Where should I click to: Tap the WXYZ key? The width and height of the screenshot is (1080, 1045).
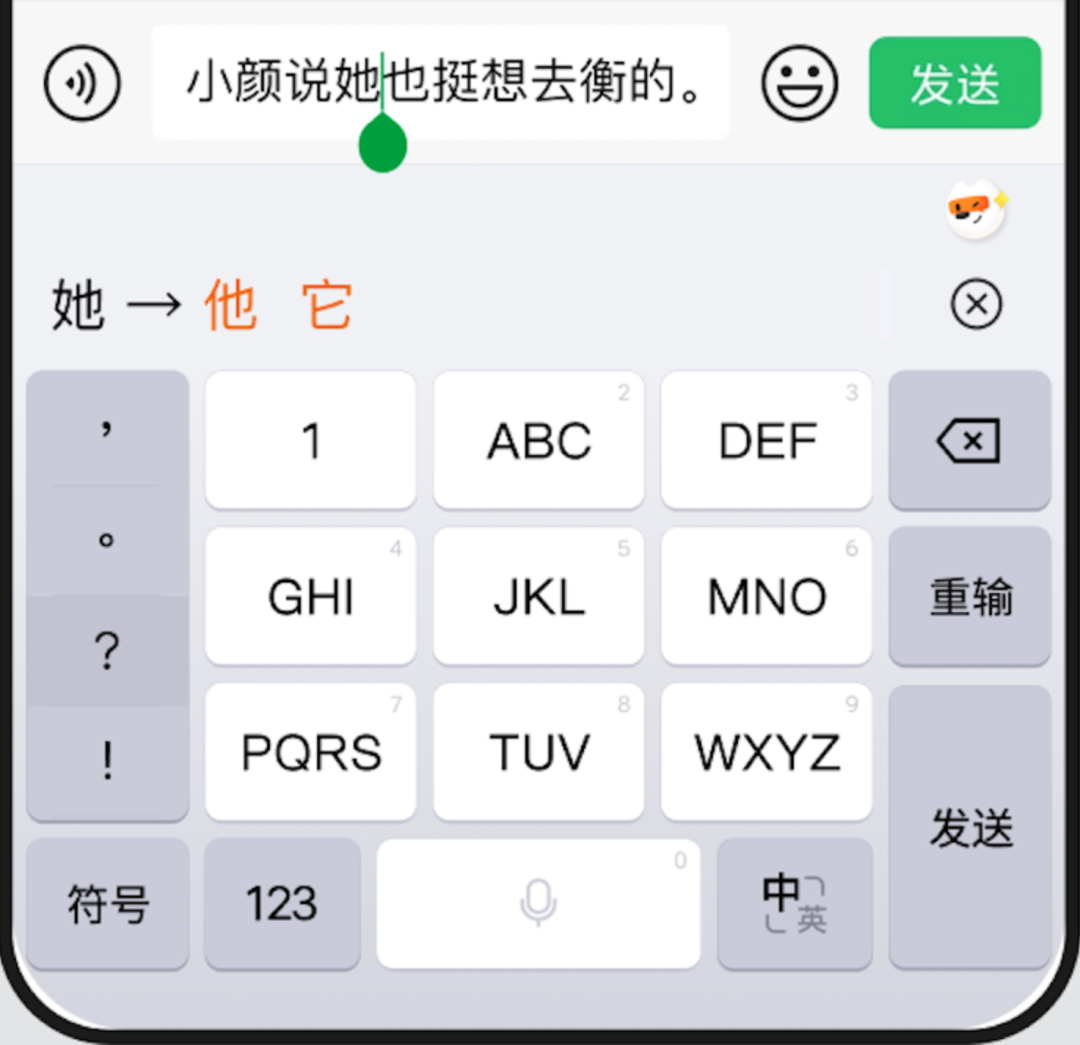(x=766, y=752)
